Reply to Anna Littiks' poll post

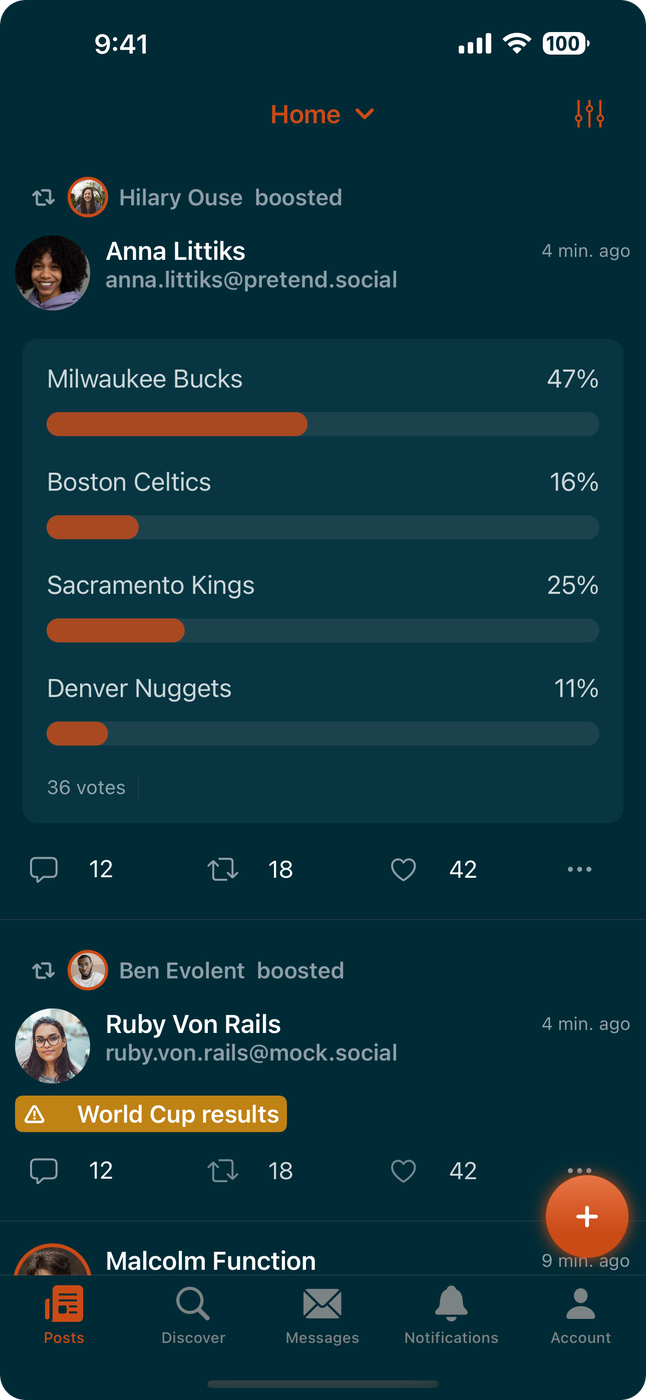pyautogui.click(x=44, y=870)
